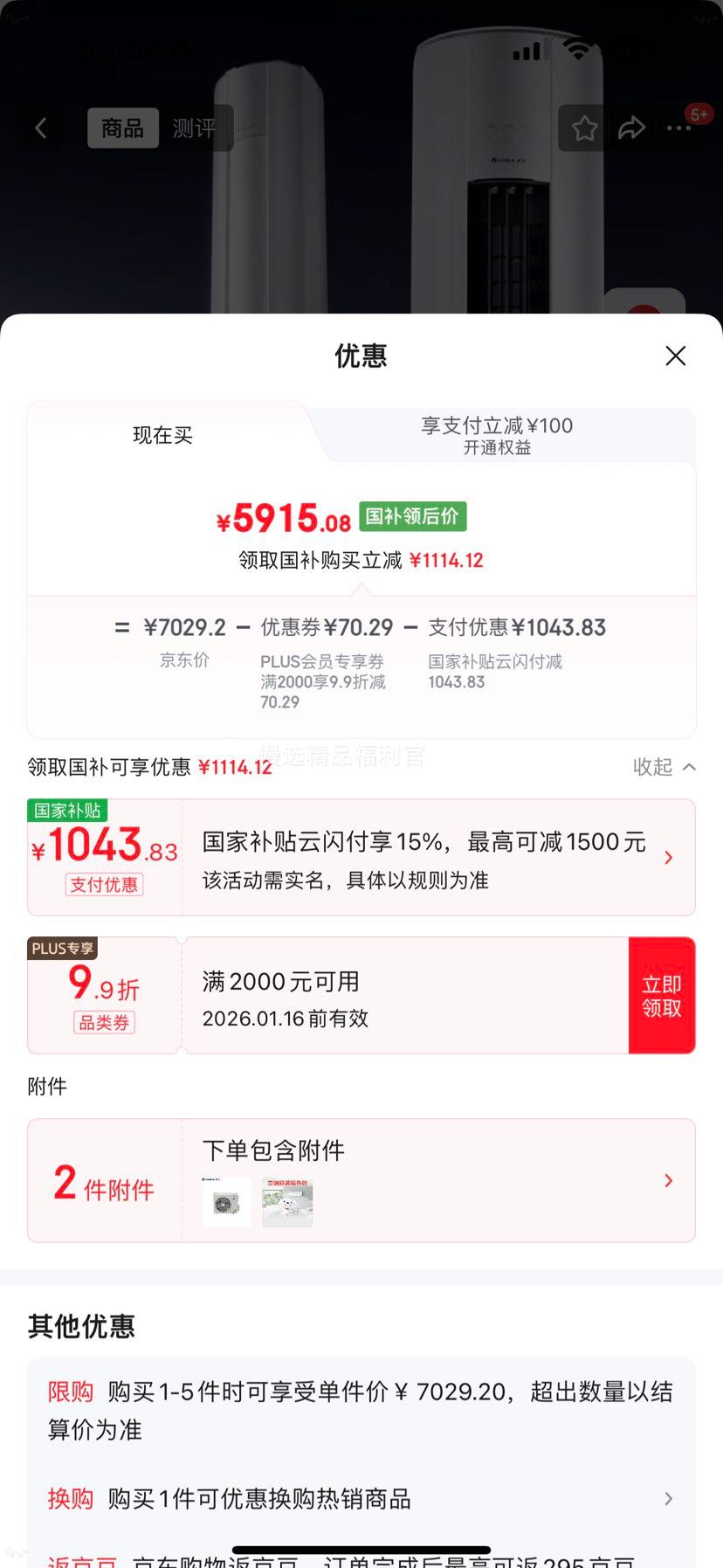Viewport: 723px width, 1568px height.
Task: Click 立即领取 to claim the PLUS coupon
Action: (662, 995)
